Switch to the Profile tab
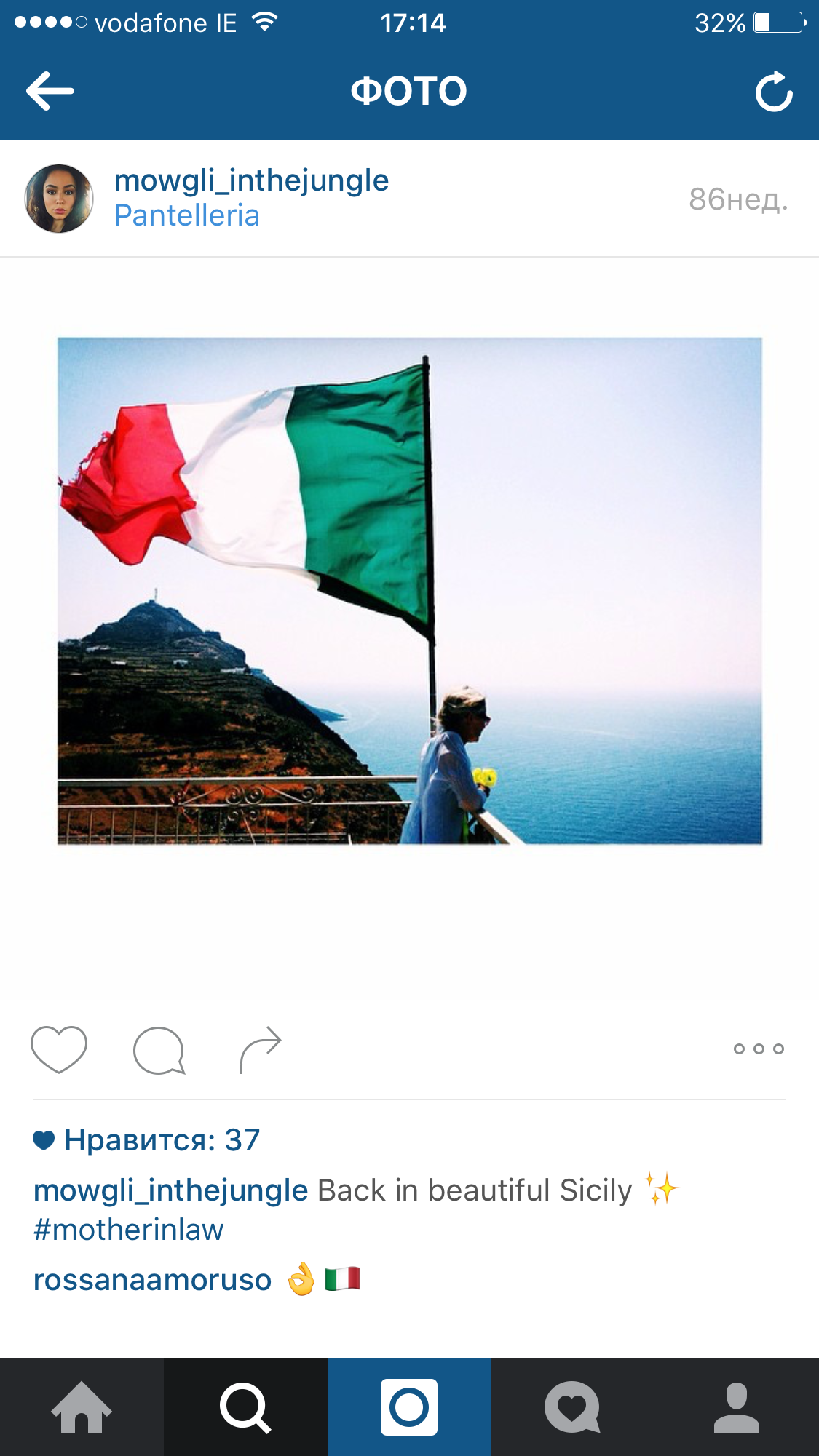The width and height of the screenshot is (819, 1456). pyautogui.click(x=737, y=1407)
